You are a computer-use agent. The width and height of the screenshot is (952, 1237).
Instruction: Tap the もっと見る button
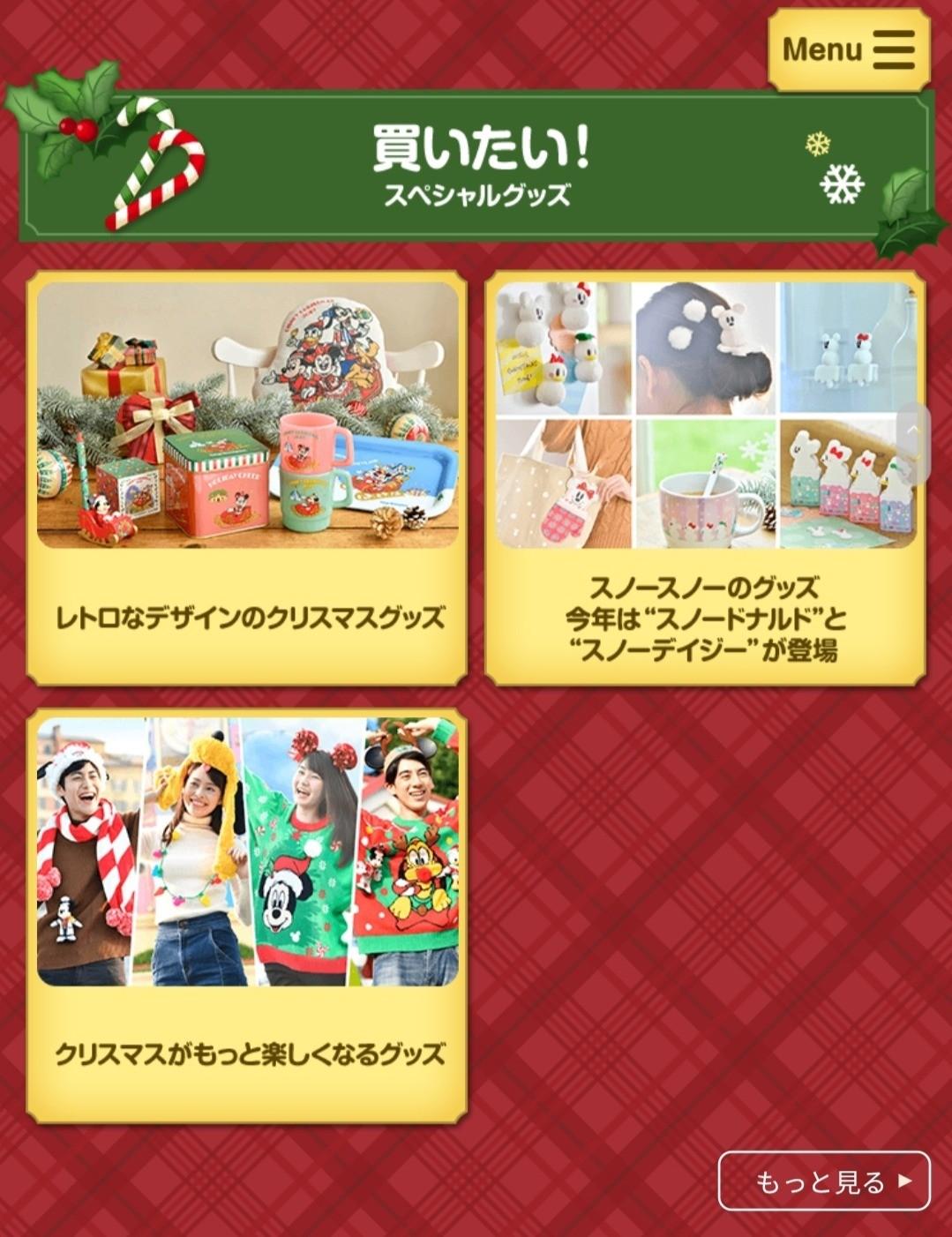point(824,1181)
